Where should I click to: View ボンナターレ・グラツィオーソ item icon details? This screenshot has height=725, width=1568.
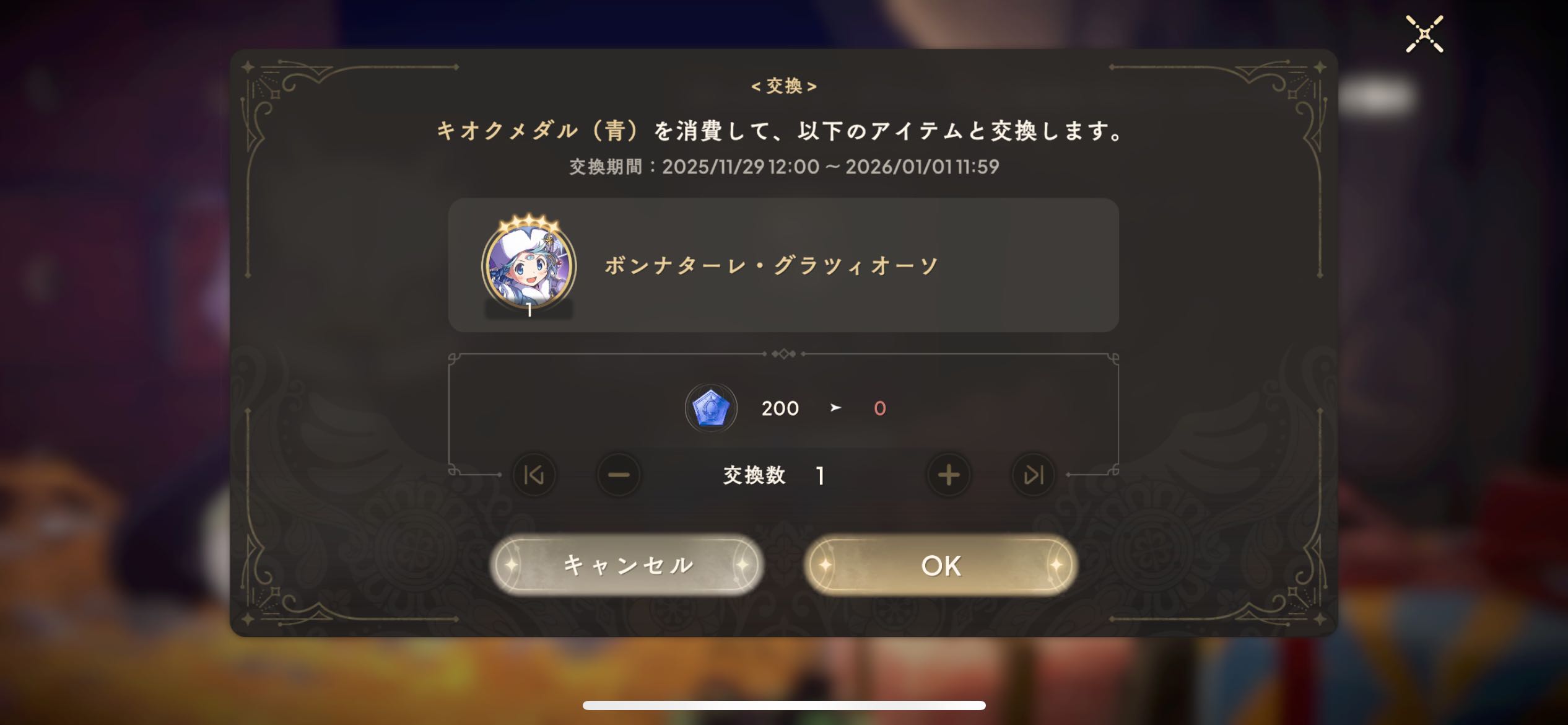point(529,266)
